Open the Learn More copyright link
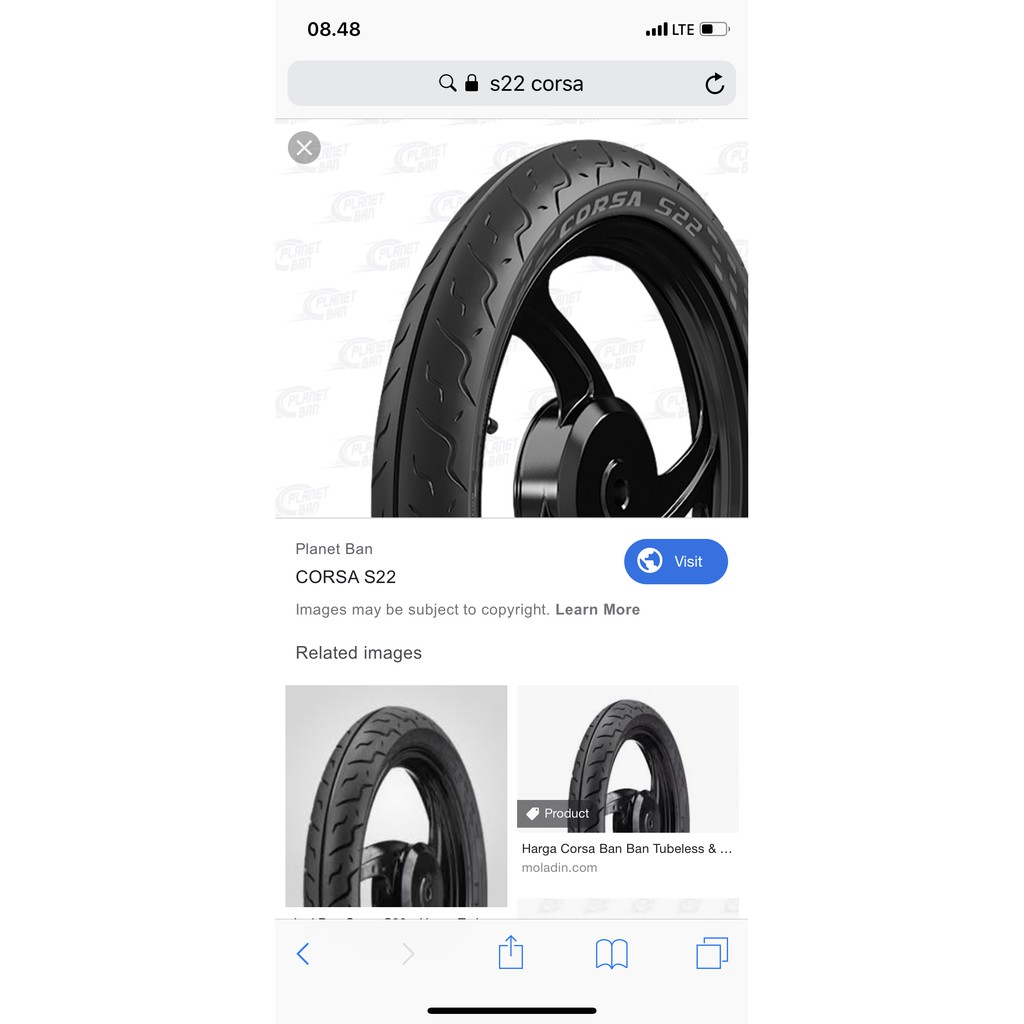This screenshot has height=1024, width=1024. [597, 609]
